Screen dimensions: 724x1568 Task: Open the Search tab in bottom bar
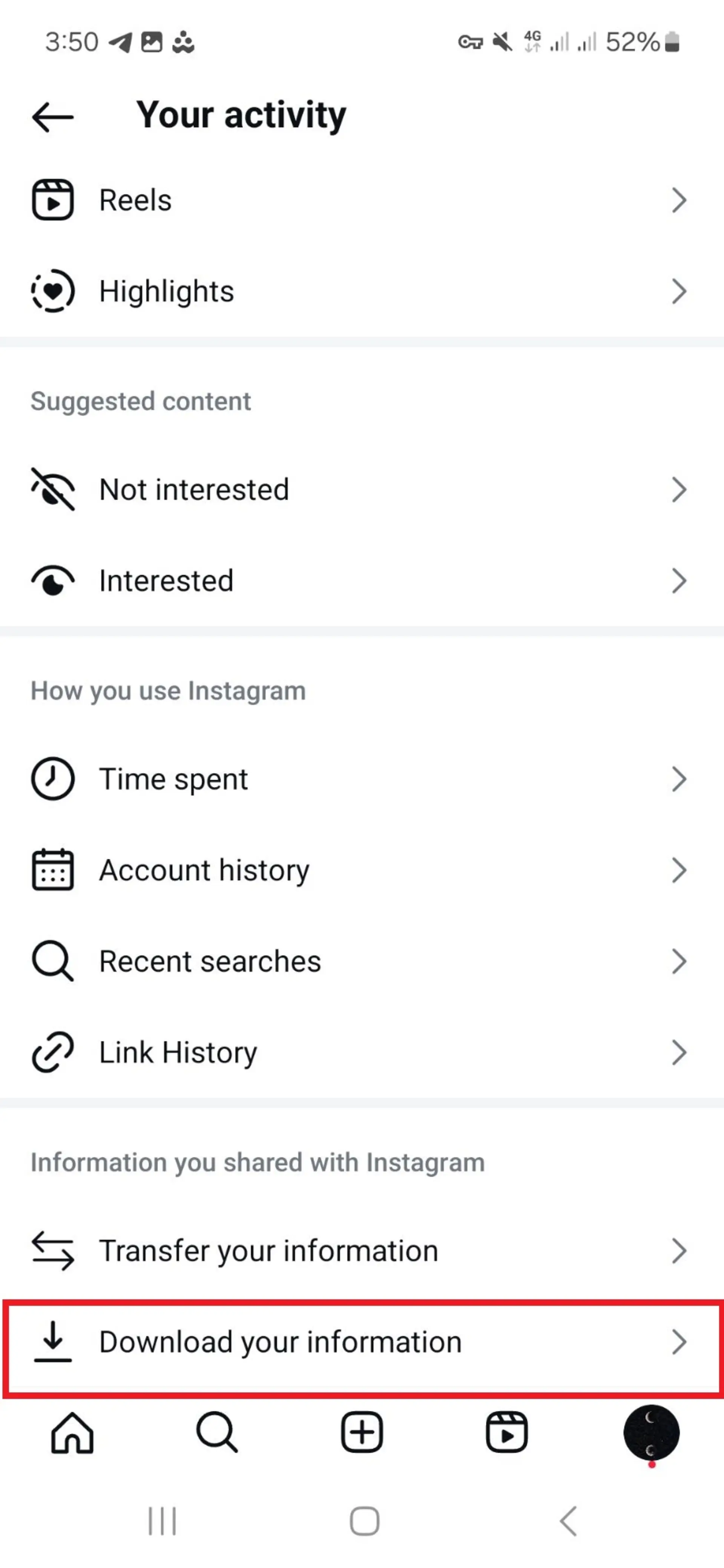click(x=217, y=1432)
